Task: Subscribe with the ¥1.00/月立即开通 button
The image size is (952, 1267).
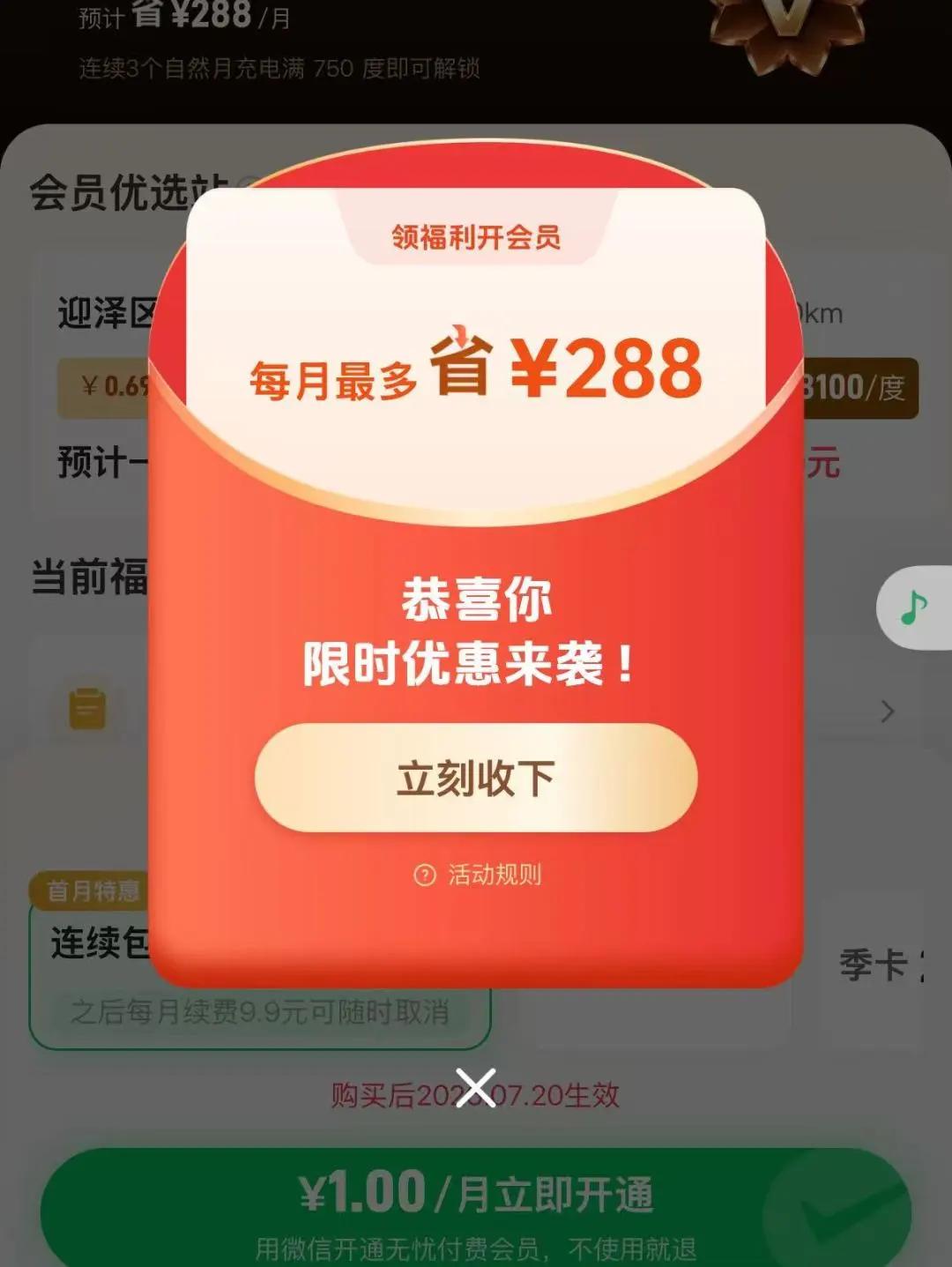Action: (476, 1208)
